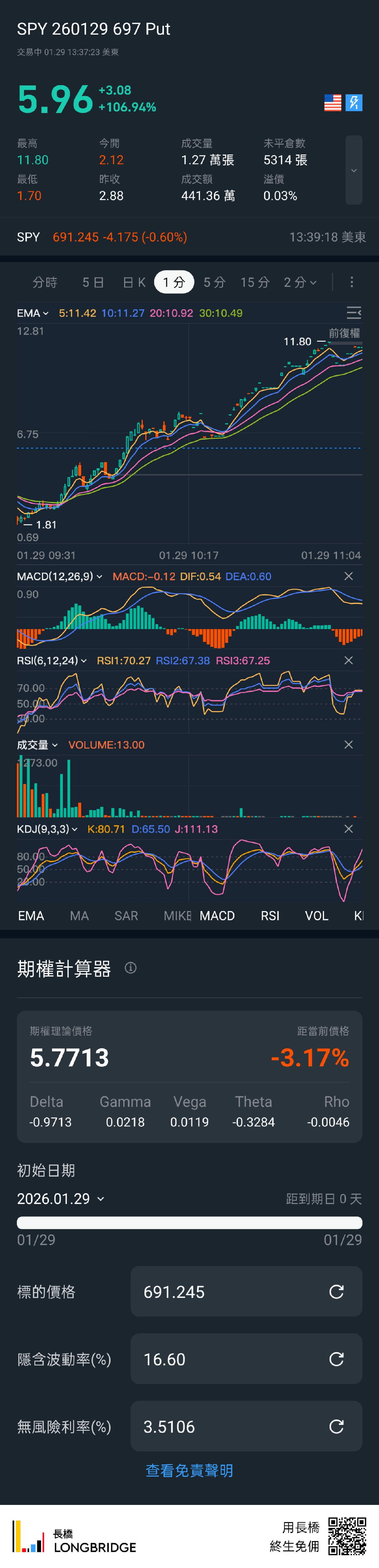Dismiss the KDJ indicator panel

[349, 829]
